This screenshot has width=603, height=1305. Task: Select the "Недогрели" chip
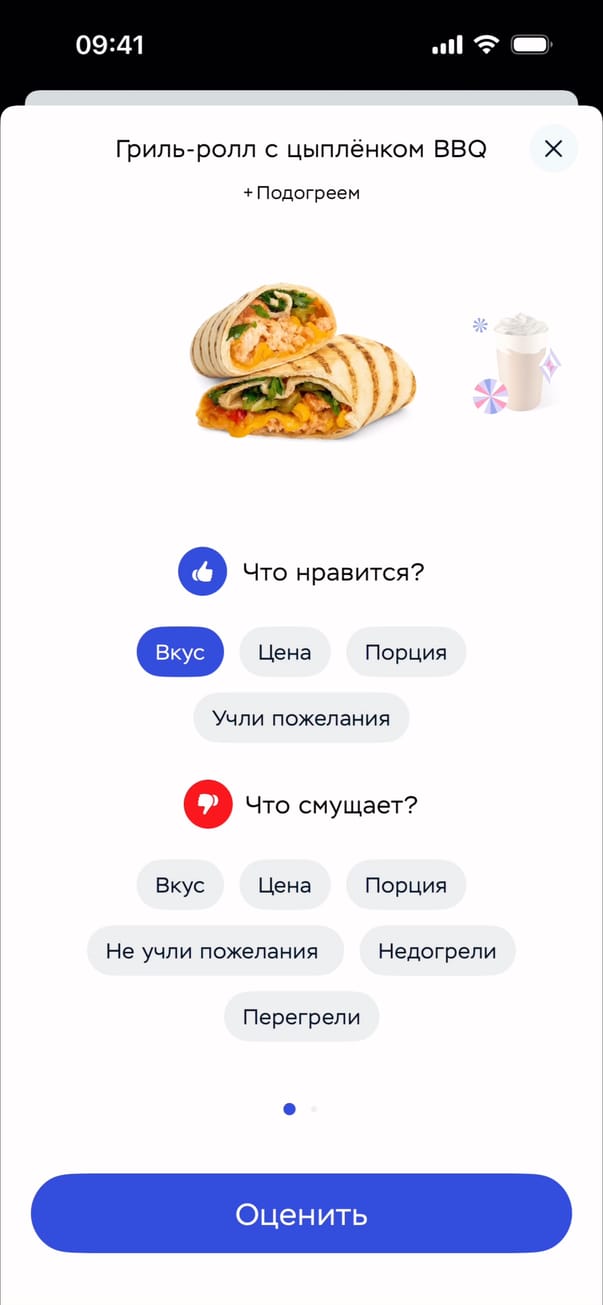(x=437, y=951)
